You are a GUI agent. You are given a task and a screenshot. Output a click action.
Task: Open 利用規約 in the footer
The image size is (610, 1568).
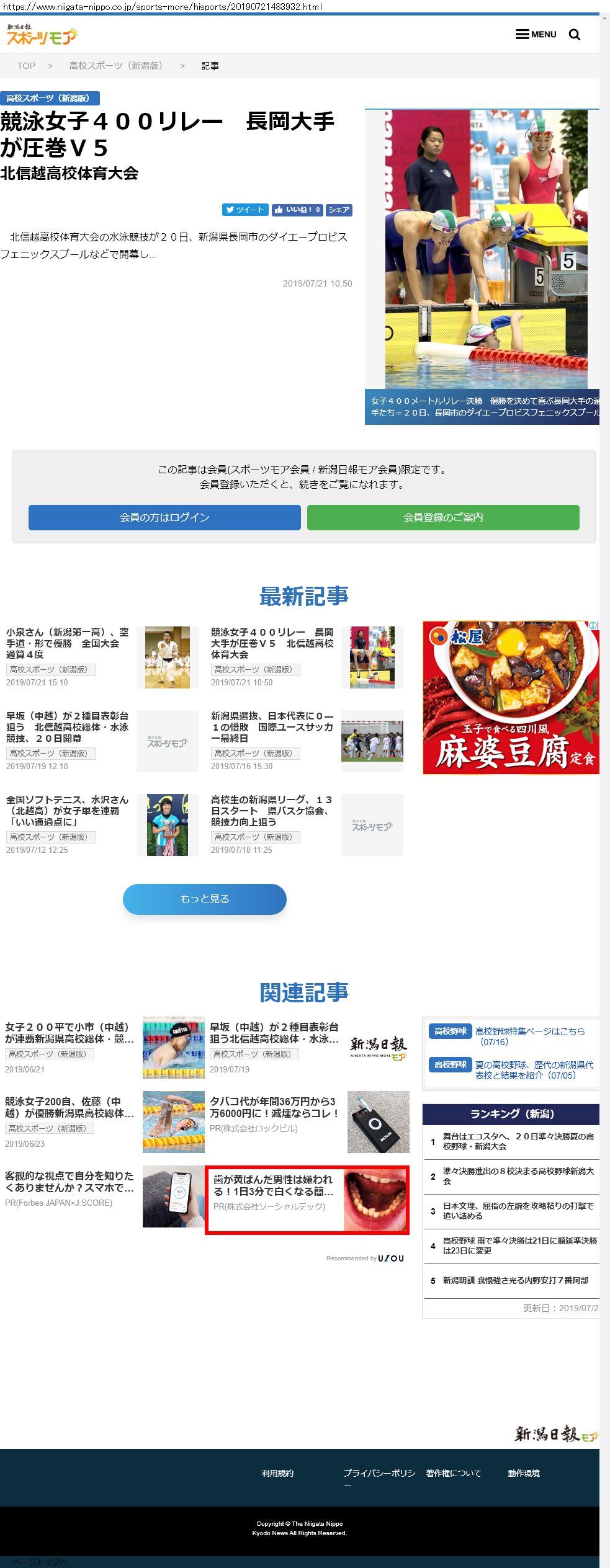click(x=277, y=1473)
